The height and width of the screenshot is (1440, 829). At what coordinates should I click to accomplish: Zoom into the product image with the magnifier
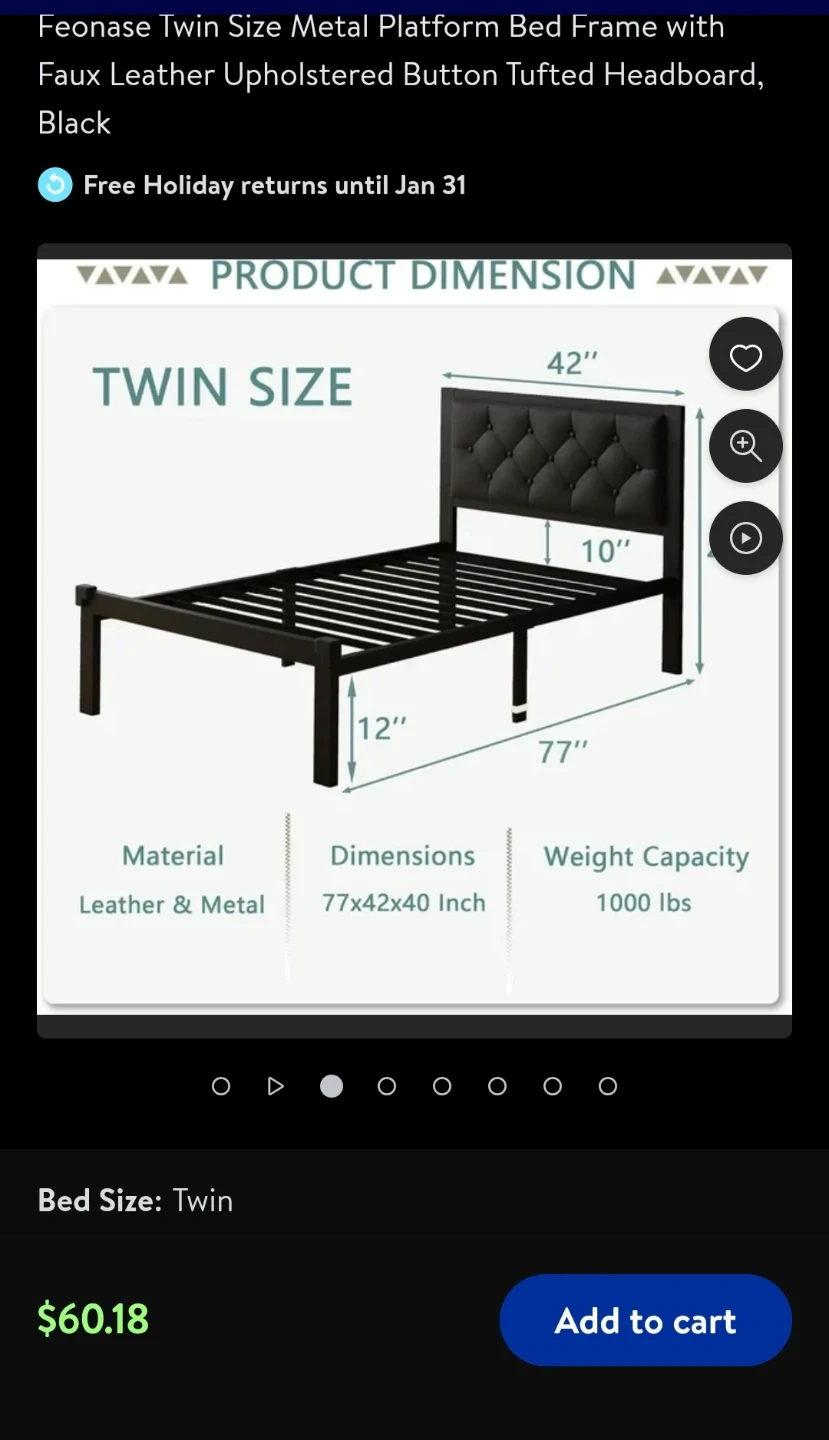(x=745, y=446)
